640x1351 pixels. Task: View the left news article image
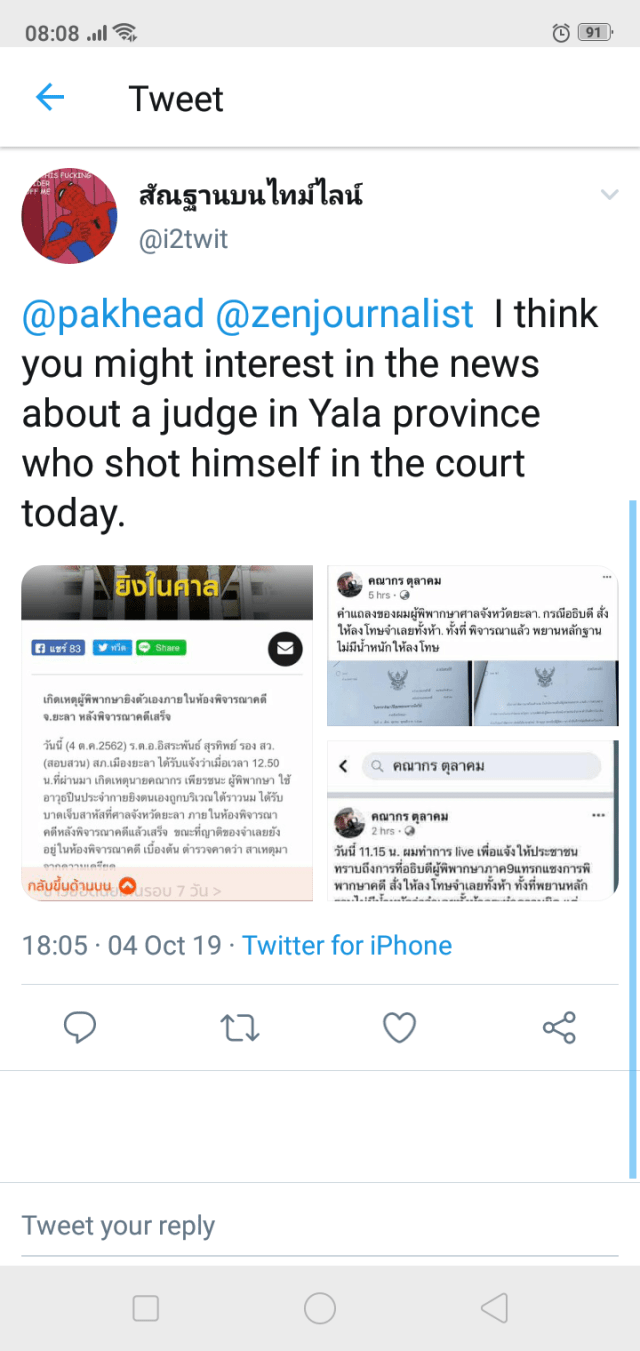point(167,732)
